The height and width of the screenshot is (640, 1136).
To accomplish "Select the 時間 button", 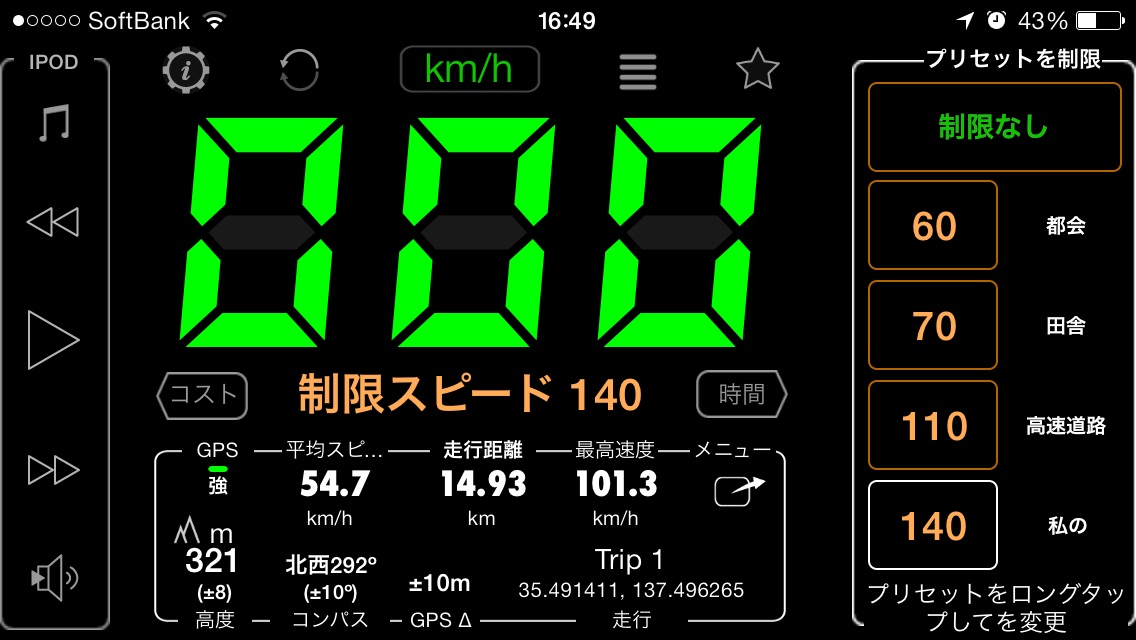I will tap(742, 395).
